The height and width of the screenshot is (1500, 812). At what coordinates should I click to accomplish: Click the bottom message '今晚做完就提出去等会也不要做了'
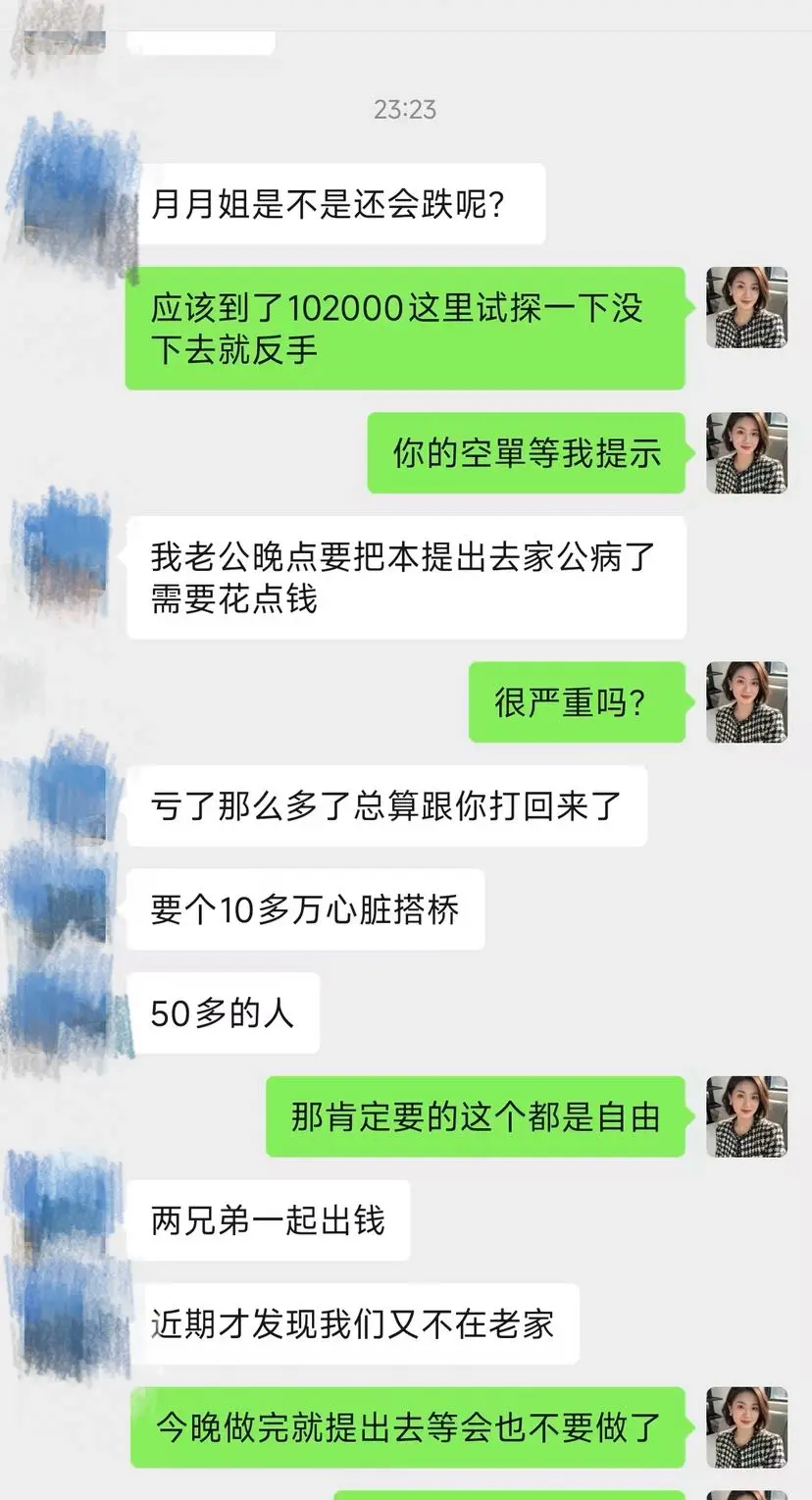(x=407, y=1428)
